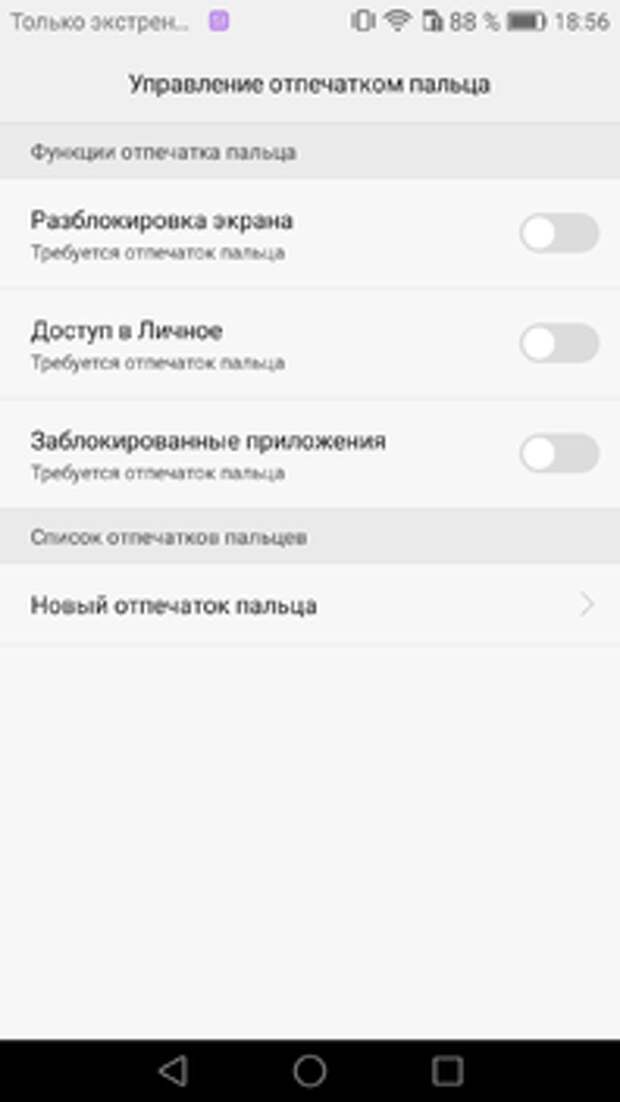
Task: Enable the Разблокировка экрана switch
Action: click(x=559, y=233)
